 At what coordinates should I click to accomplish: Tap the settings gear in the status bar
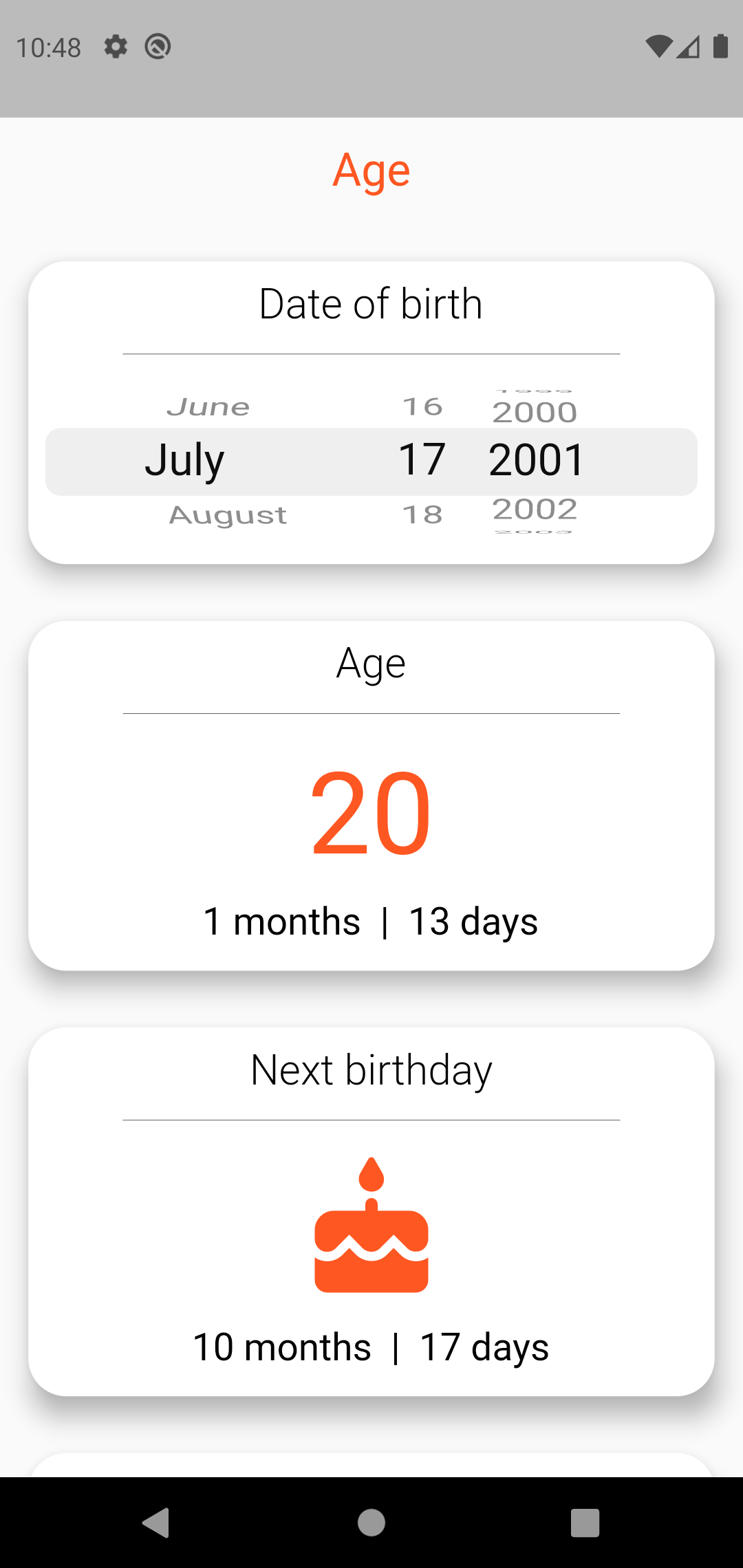[x=116, y=46]
